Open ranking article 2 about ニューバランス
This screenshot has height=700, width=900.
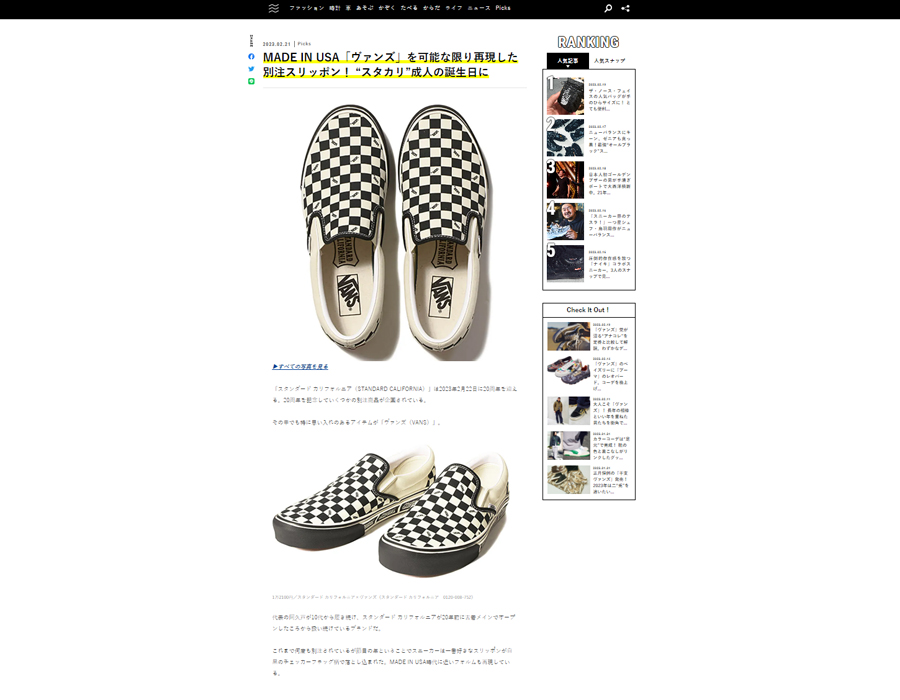pos(609,137)
